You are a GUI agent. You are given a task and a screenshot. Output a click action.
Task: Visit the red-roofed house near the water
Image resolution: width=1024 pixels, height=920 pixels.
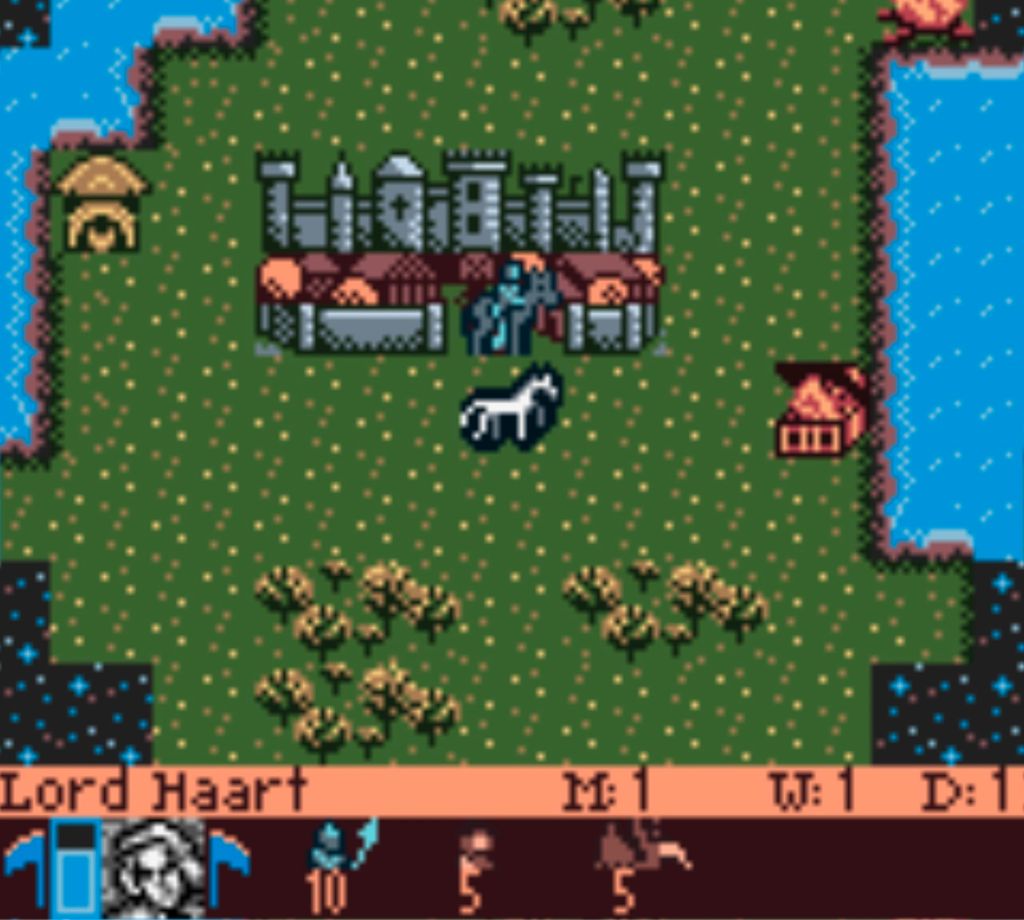point(820,412)
